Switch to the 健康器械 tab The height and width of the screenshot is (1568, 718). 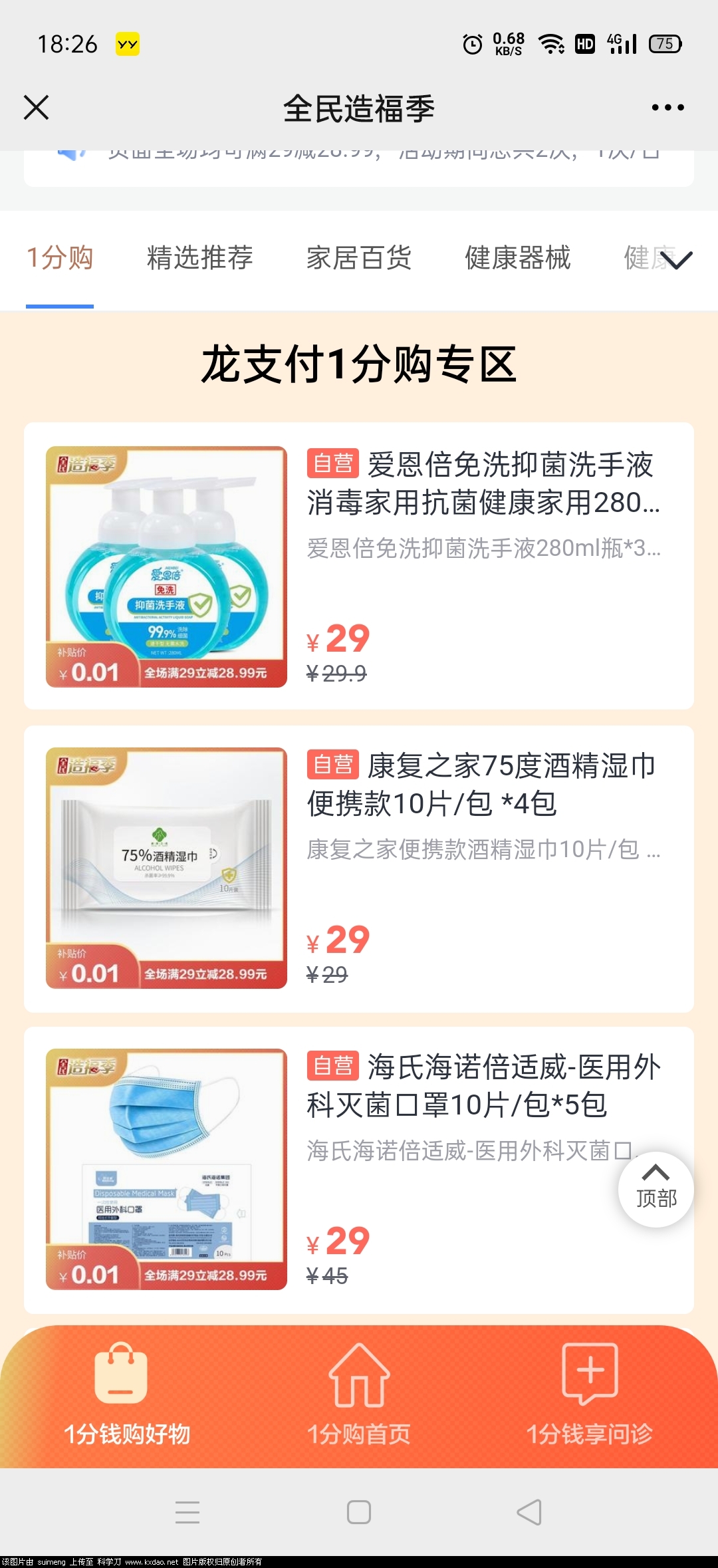click(517, 258)
